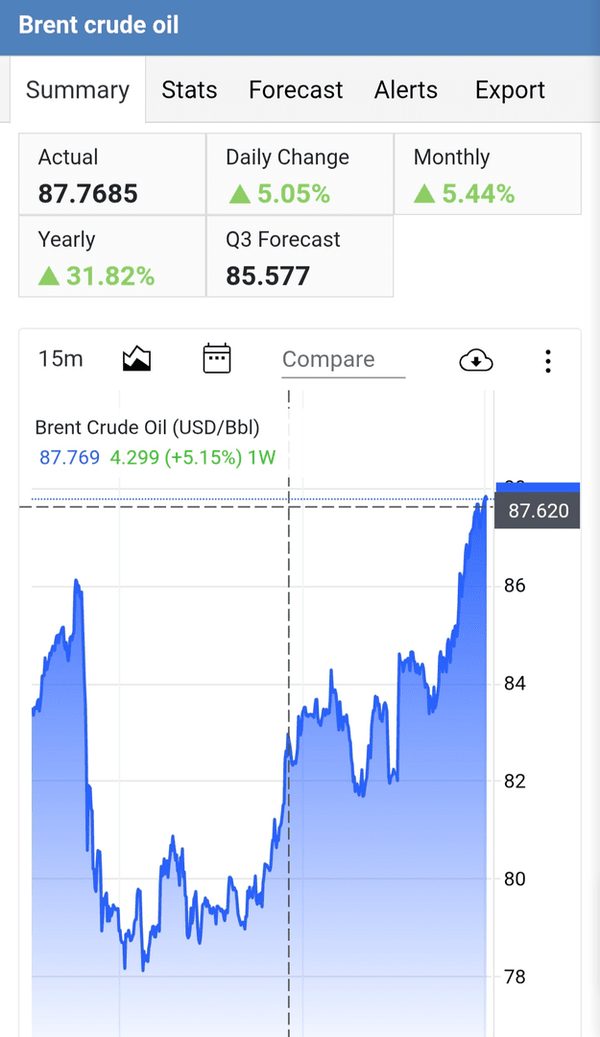Switch to the Stats tab
Image resolution: width=600 pixels, height=1037 pixels.
[189, 90]
